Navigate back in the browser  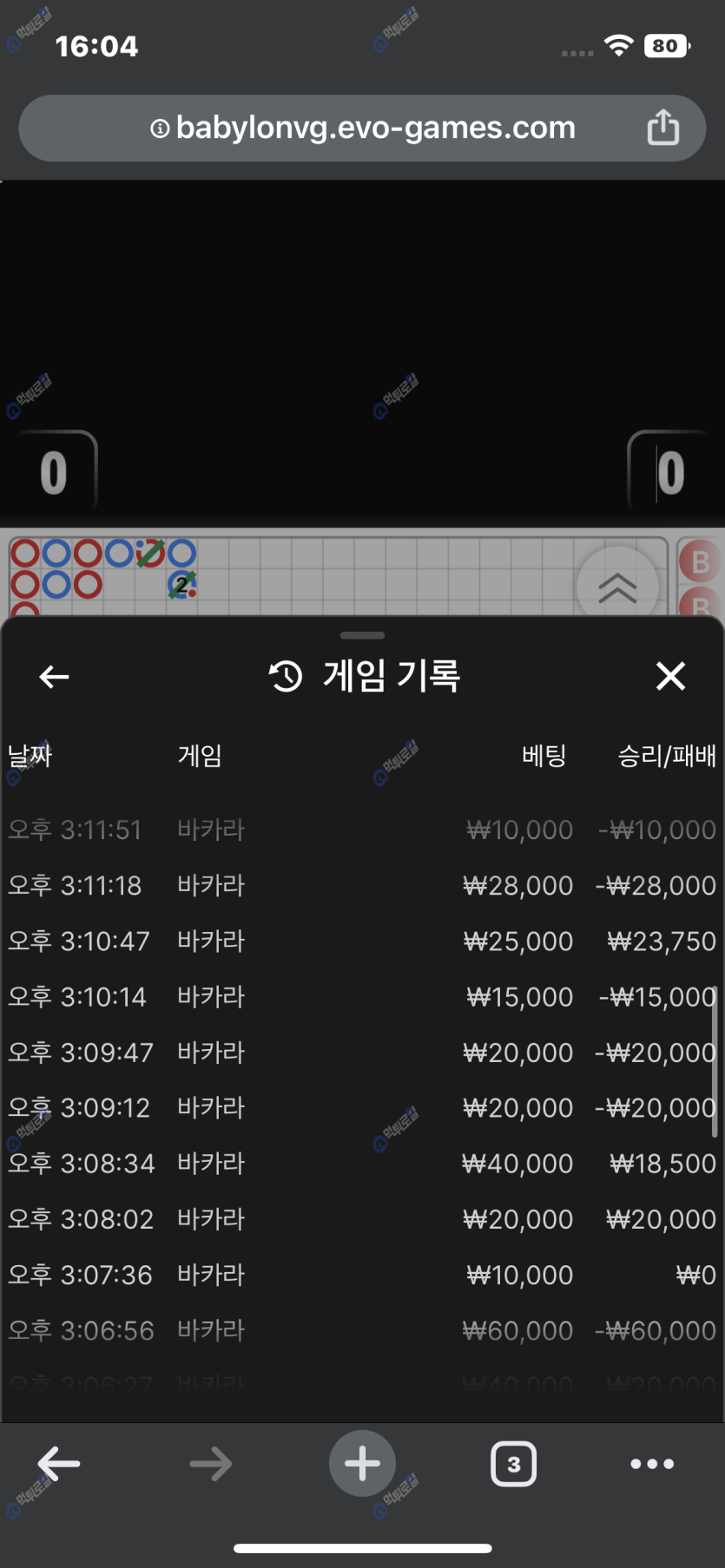59,1464
